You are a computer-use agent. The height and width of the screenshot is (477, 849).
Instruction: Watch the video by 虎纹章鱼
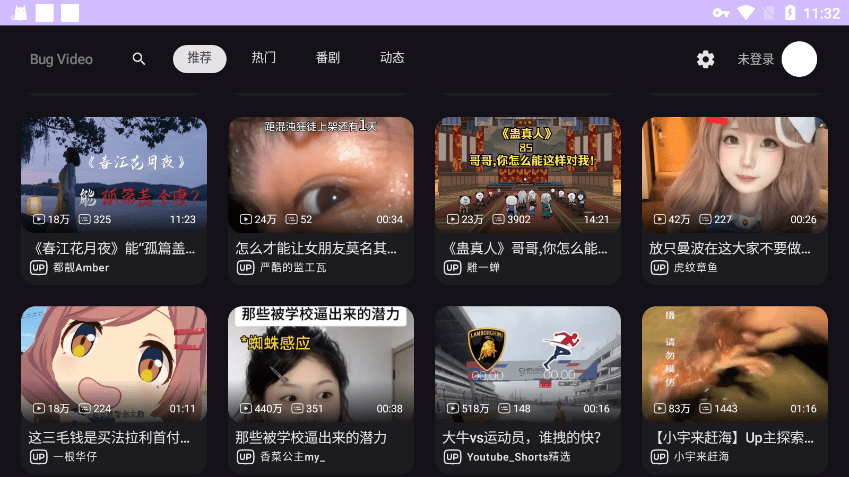coord(735,175)
